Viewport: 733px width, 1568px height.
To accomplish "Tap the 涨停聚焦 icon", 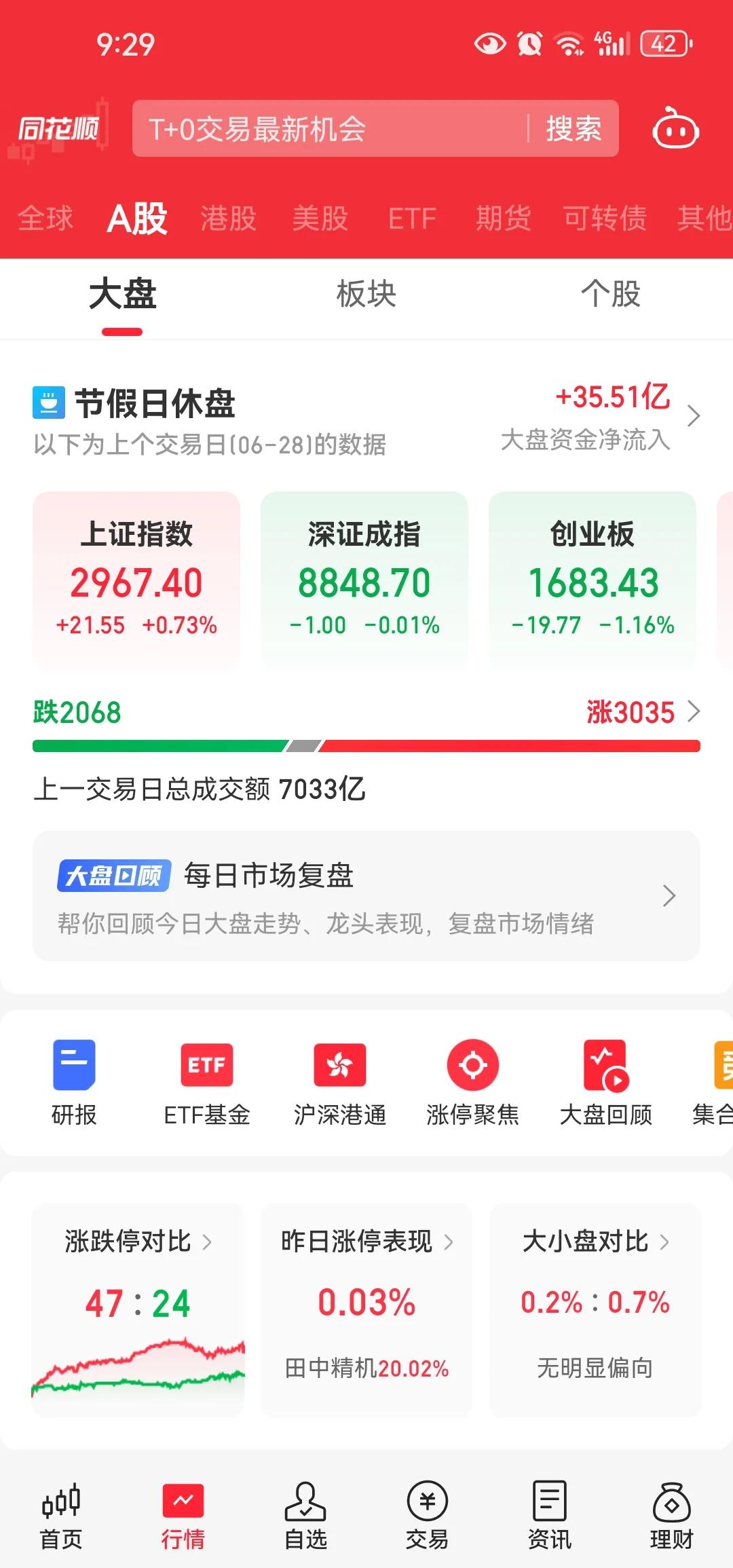I will click(474, 1079).
